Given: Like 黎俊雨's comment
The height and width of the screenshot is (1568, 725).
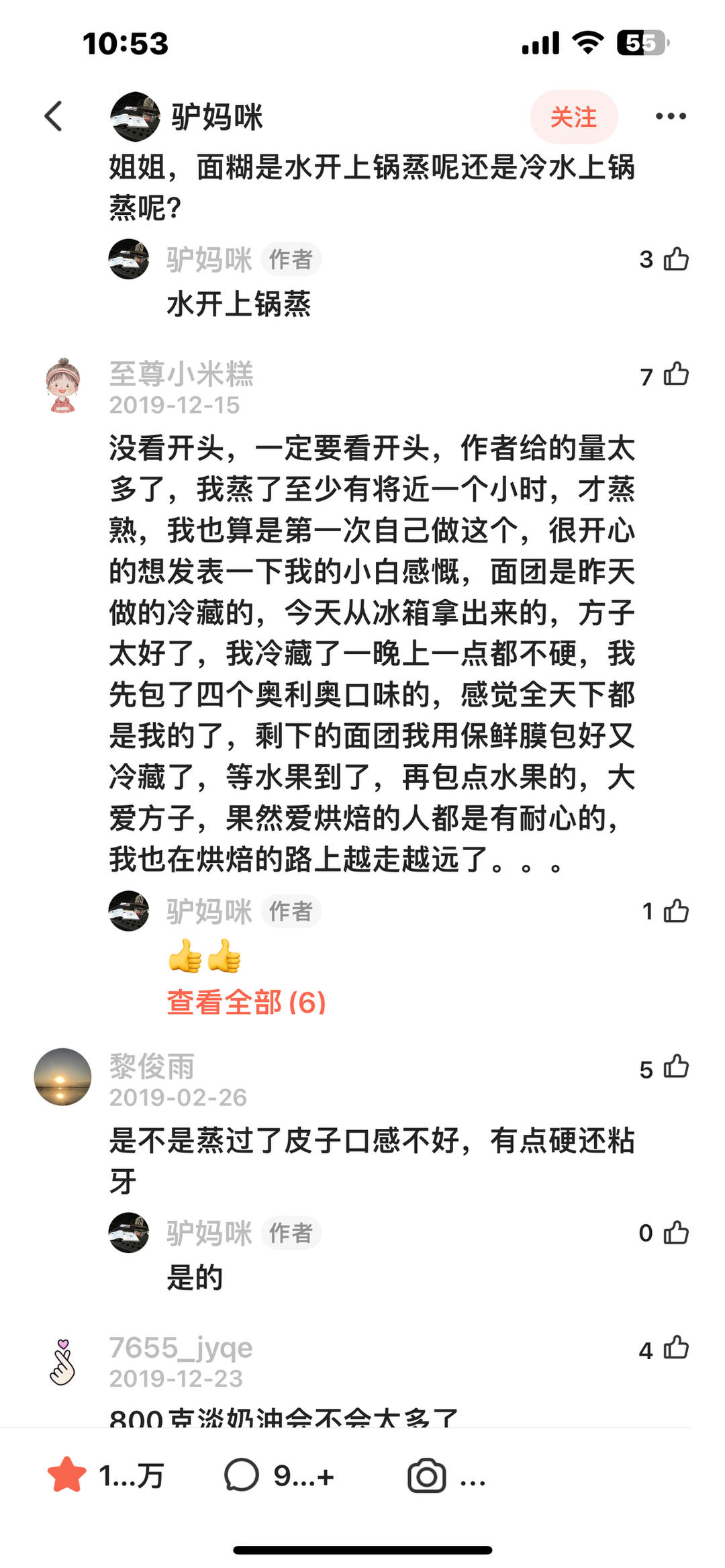Looking at the screenshot, I should click(x=676, y=1067).
